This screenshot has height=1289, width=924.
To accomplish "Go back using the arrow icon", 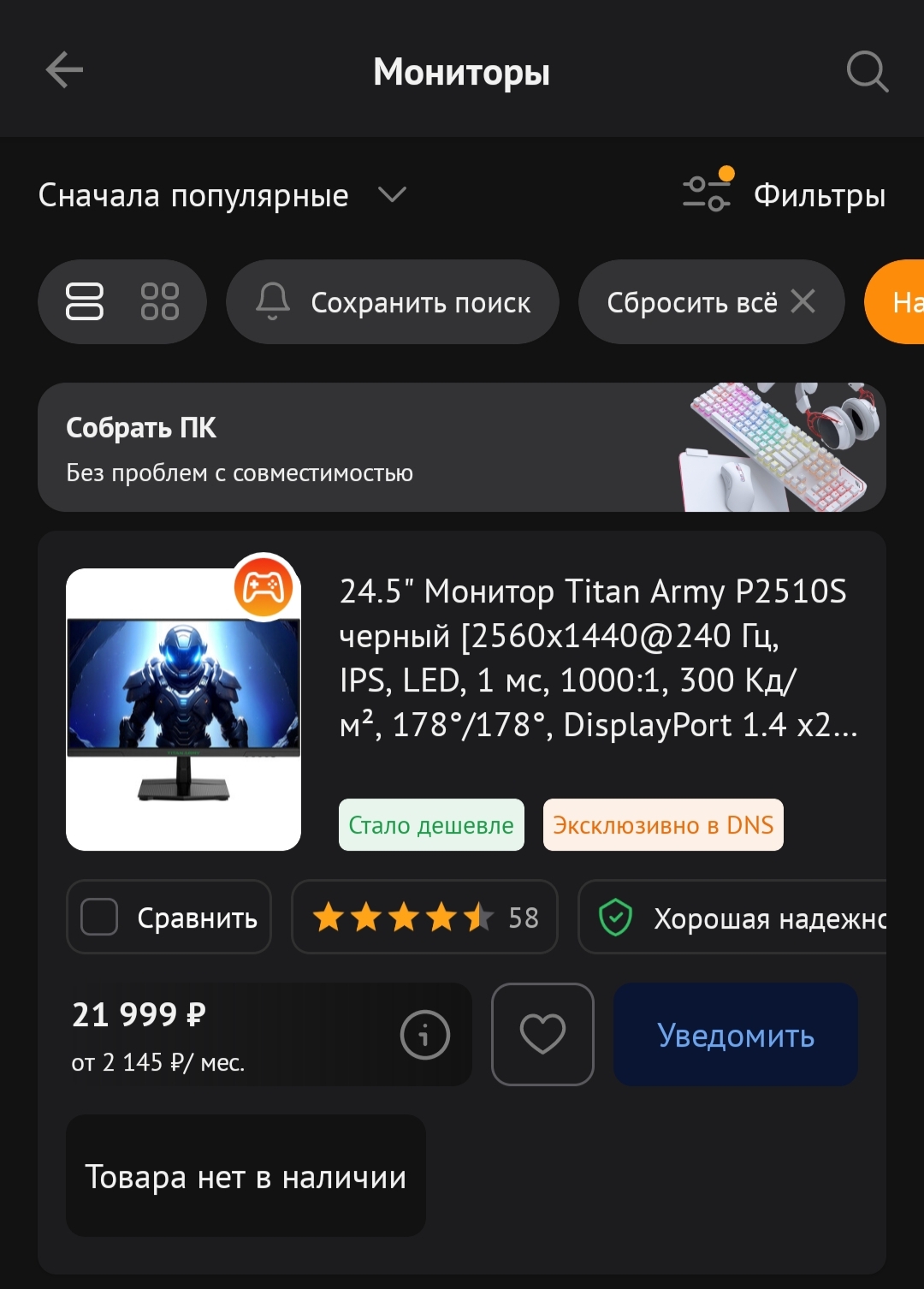I will (64, 70).
